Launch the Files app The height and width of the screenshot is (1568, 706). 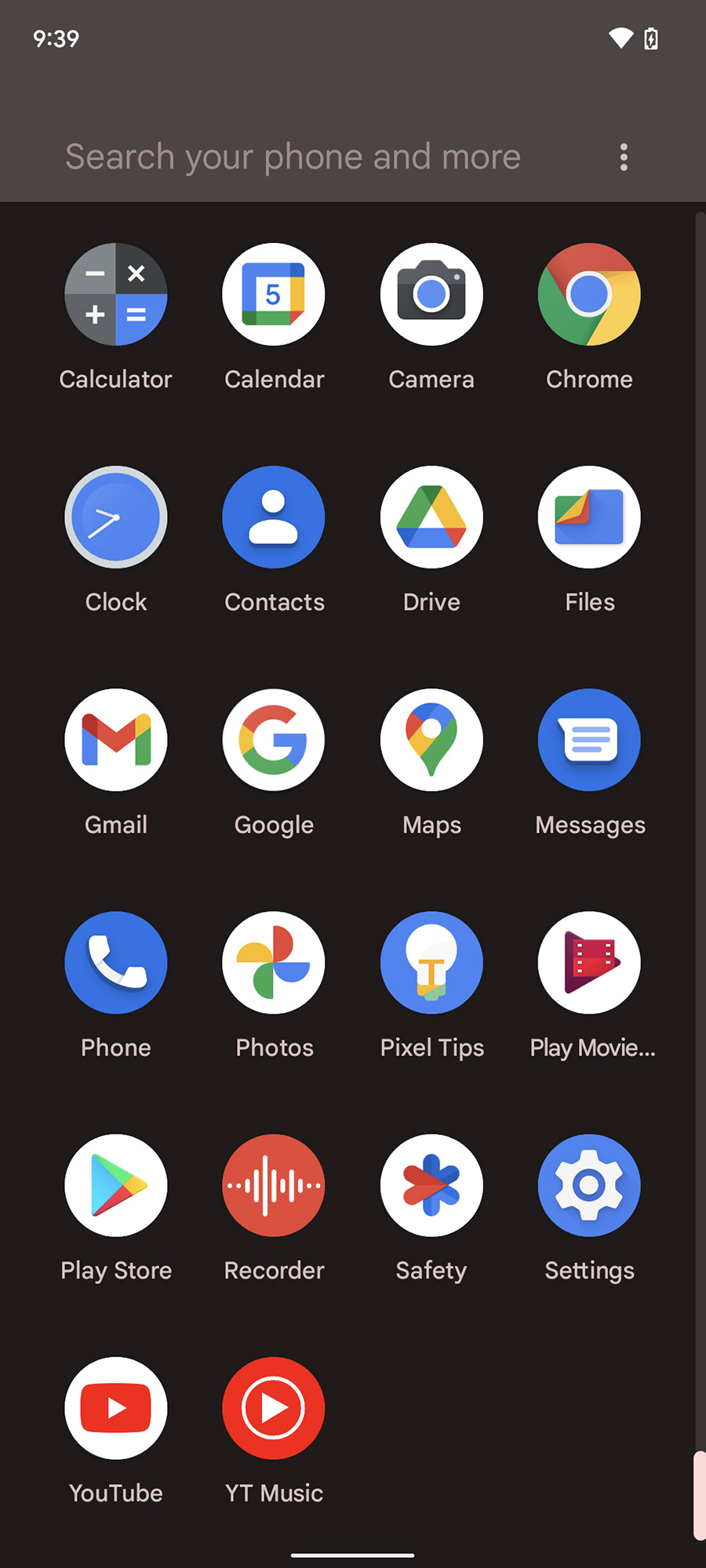589,517
